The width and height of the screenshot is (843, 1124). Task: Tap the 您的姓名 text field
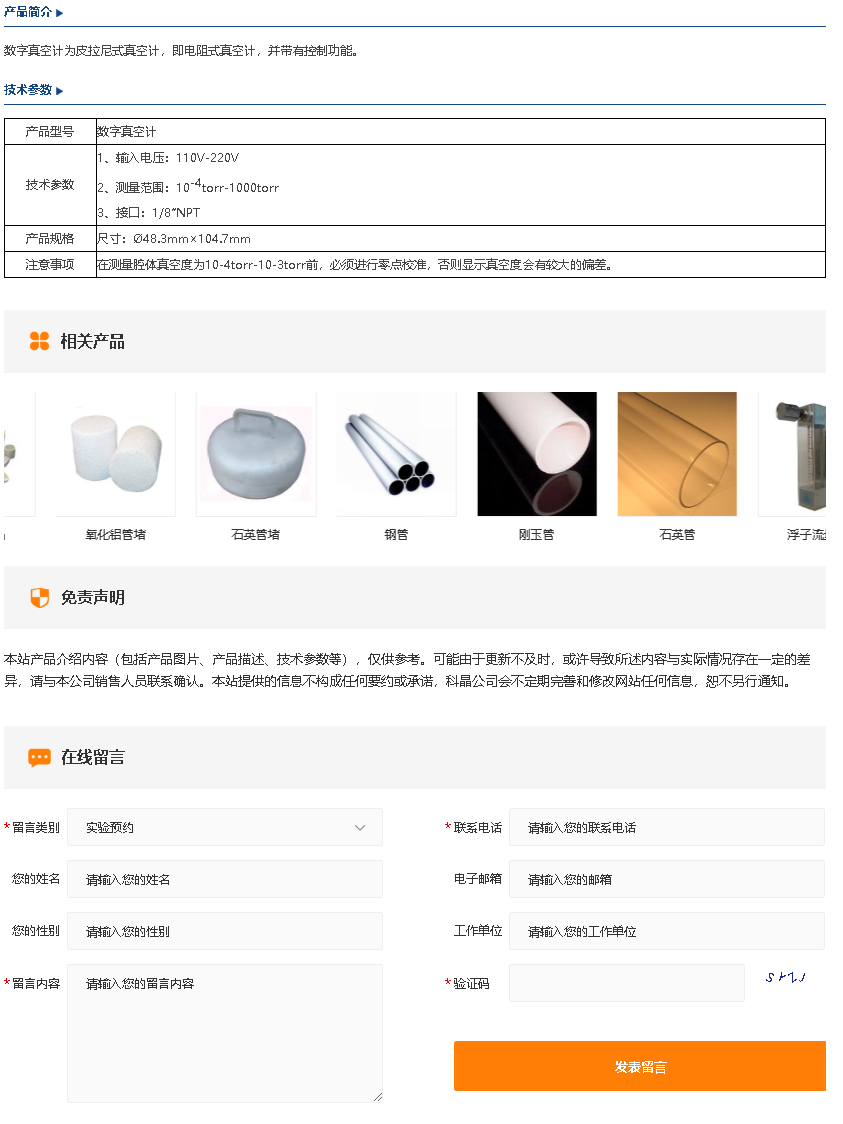pyautogui.click(x=225, y=879)
